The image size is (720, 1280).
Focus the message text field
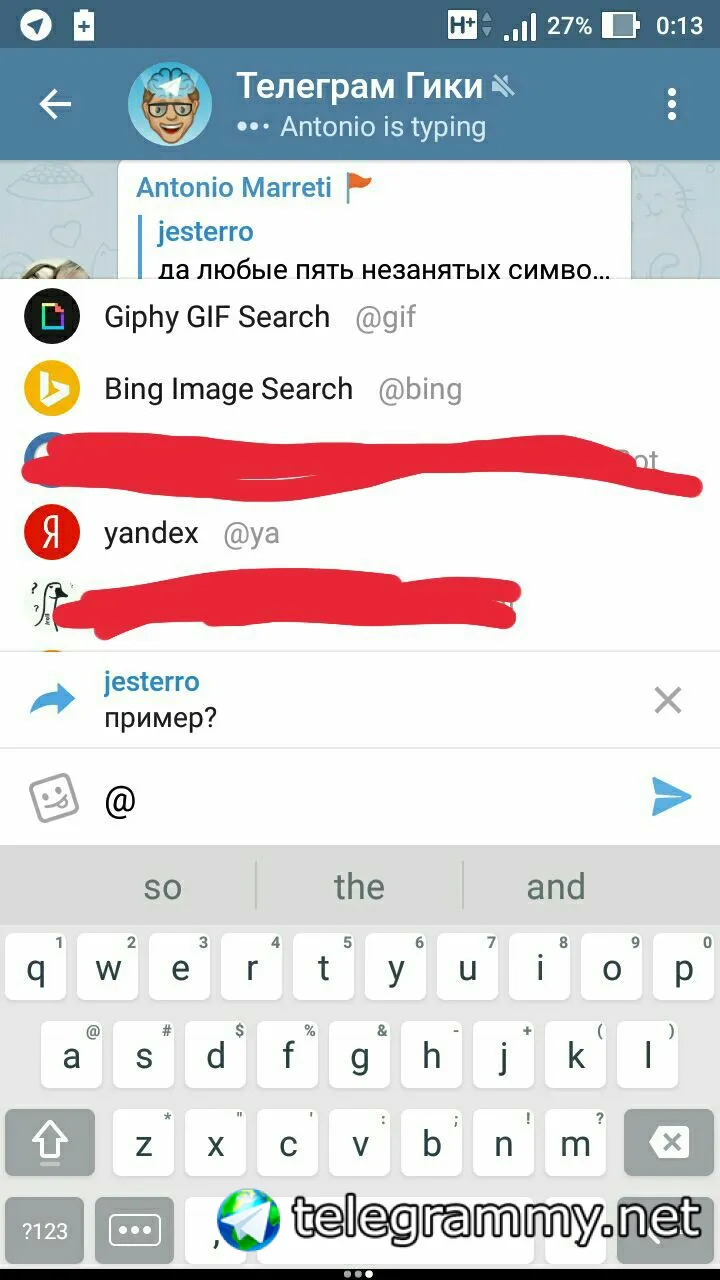pos(370,799)
